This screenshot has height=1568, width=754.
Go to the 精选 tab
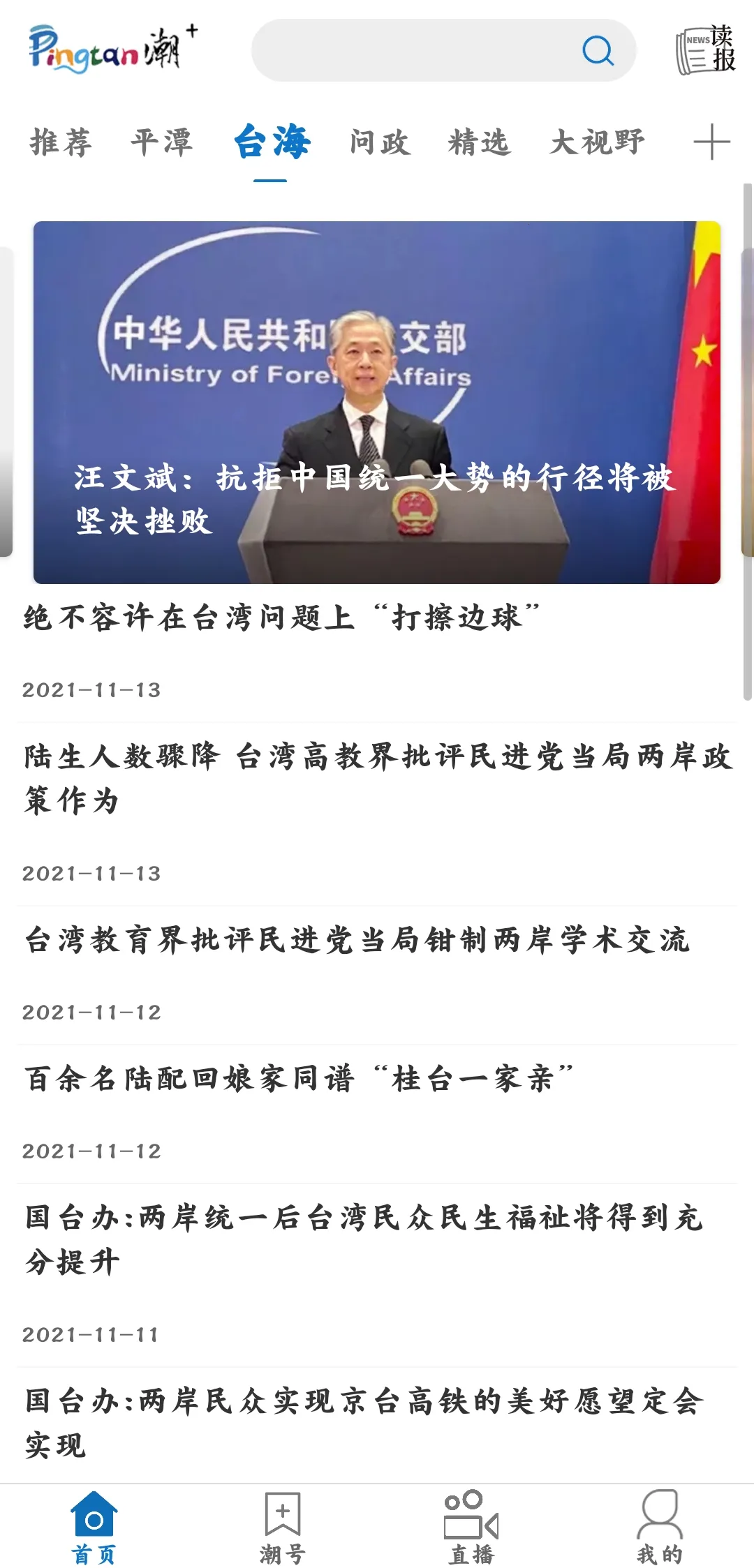[x=480, y=142]
